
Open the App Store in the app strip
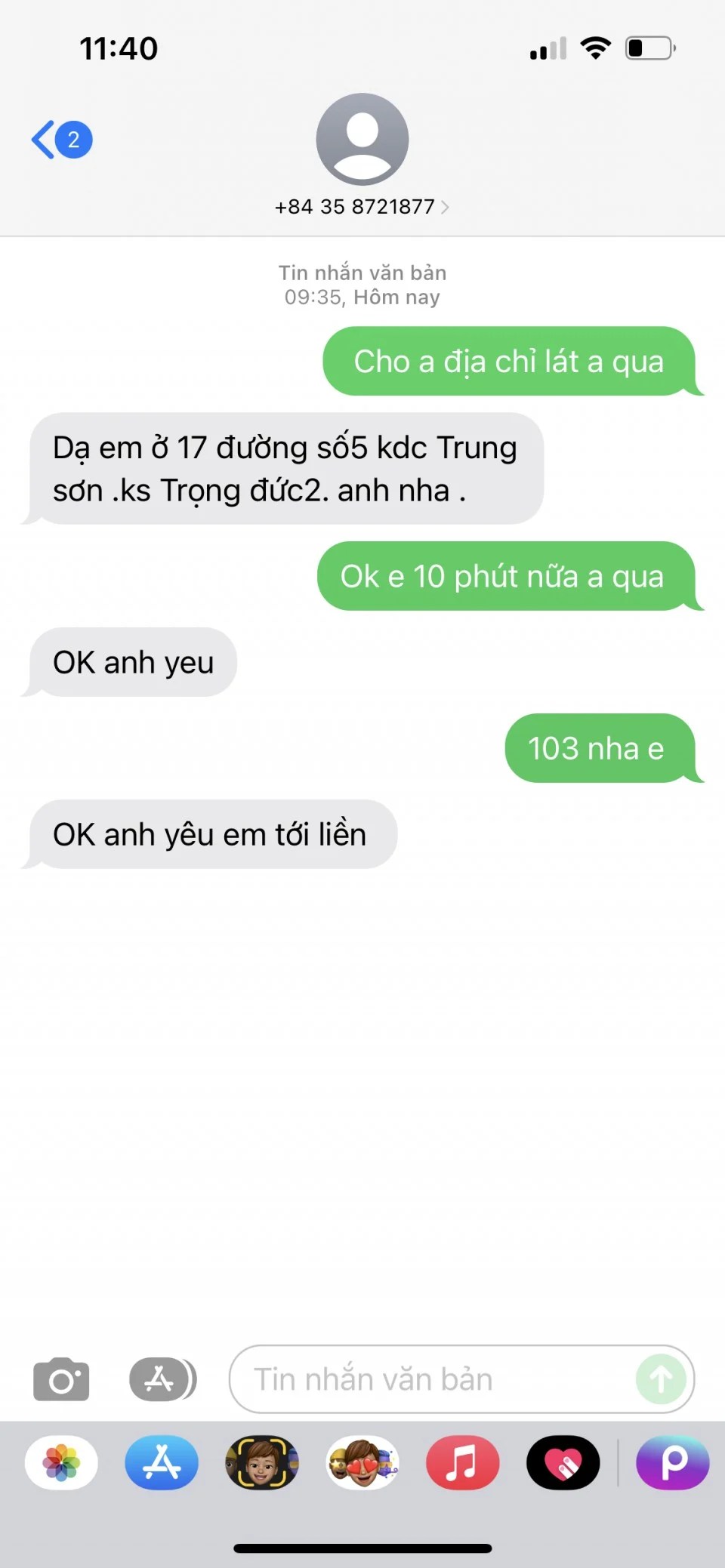[162, 1463]
